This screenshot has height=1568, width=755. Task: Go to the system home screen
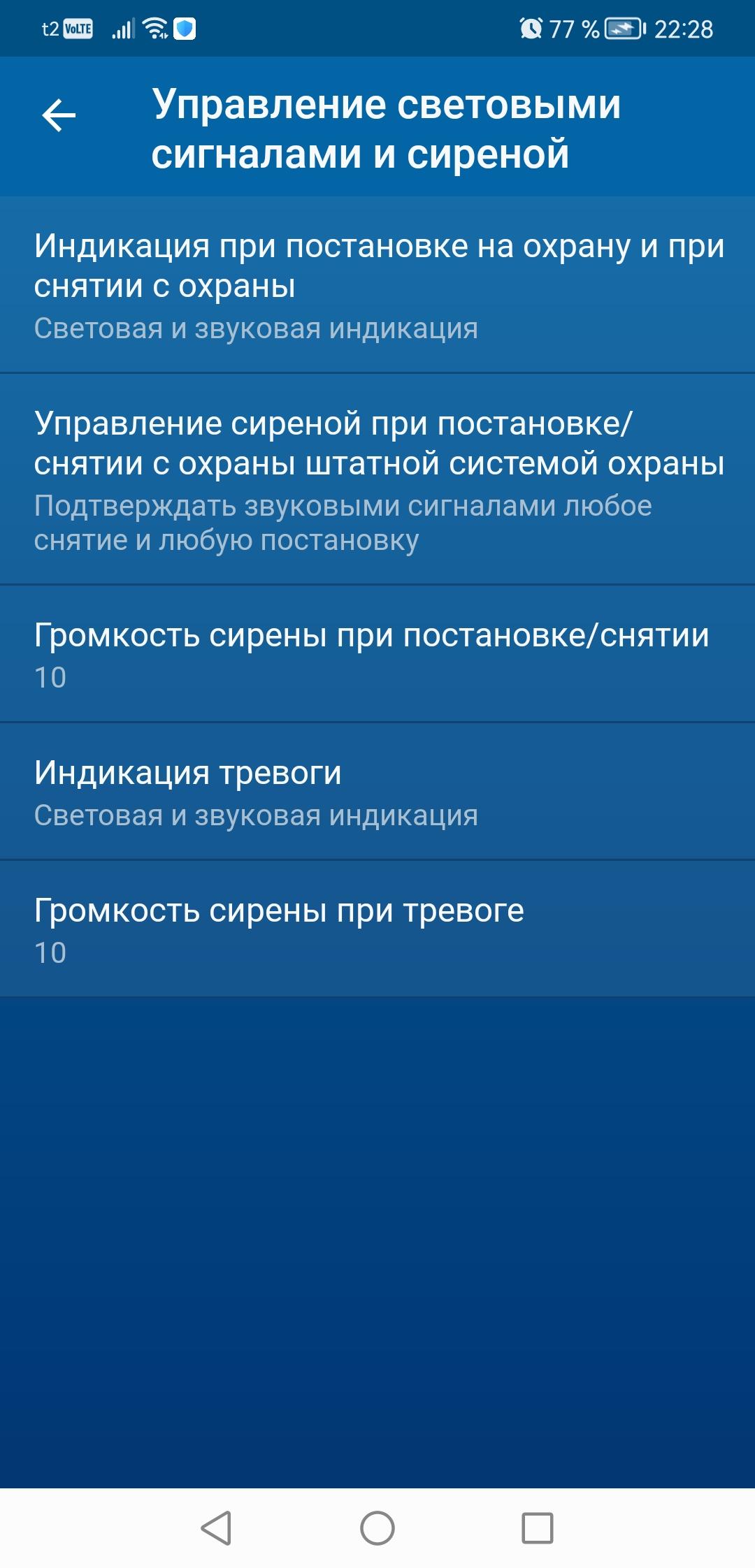[377, 1528]
